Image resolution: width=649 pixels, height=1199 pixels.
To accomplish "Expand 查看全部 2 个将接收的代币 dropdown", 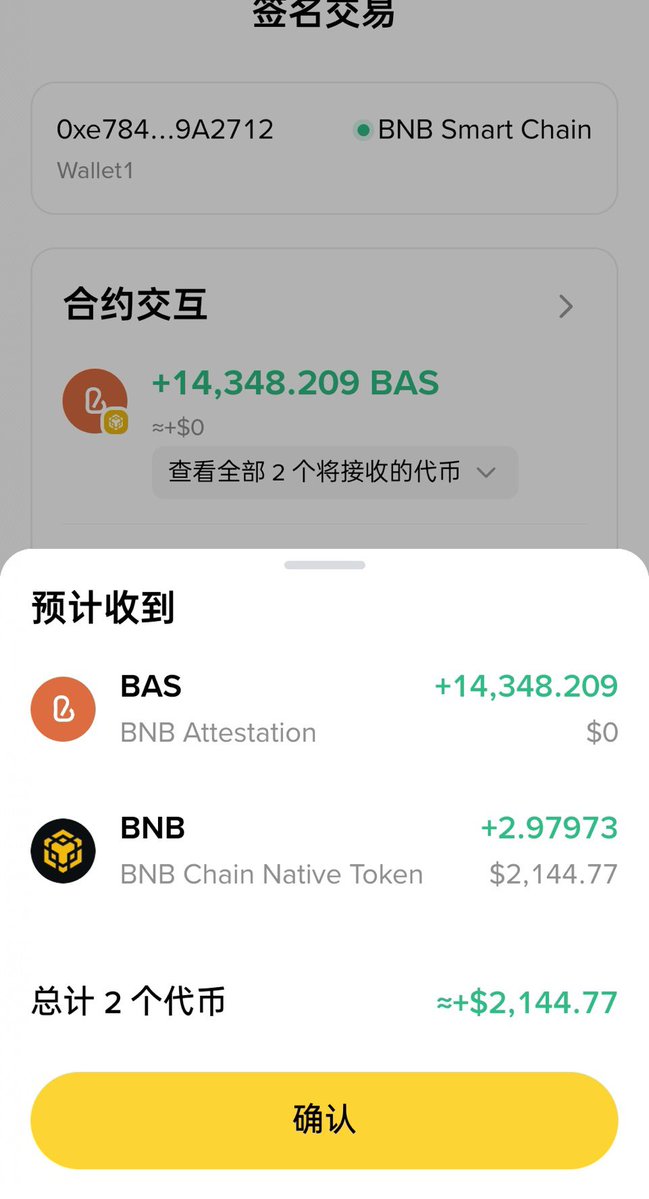I will pyautogui.click(x=335, y=473).
